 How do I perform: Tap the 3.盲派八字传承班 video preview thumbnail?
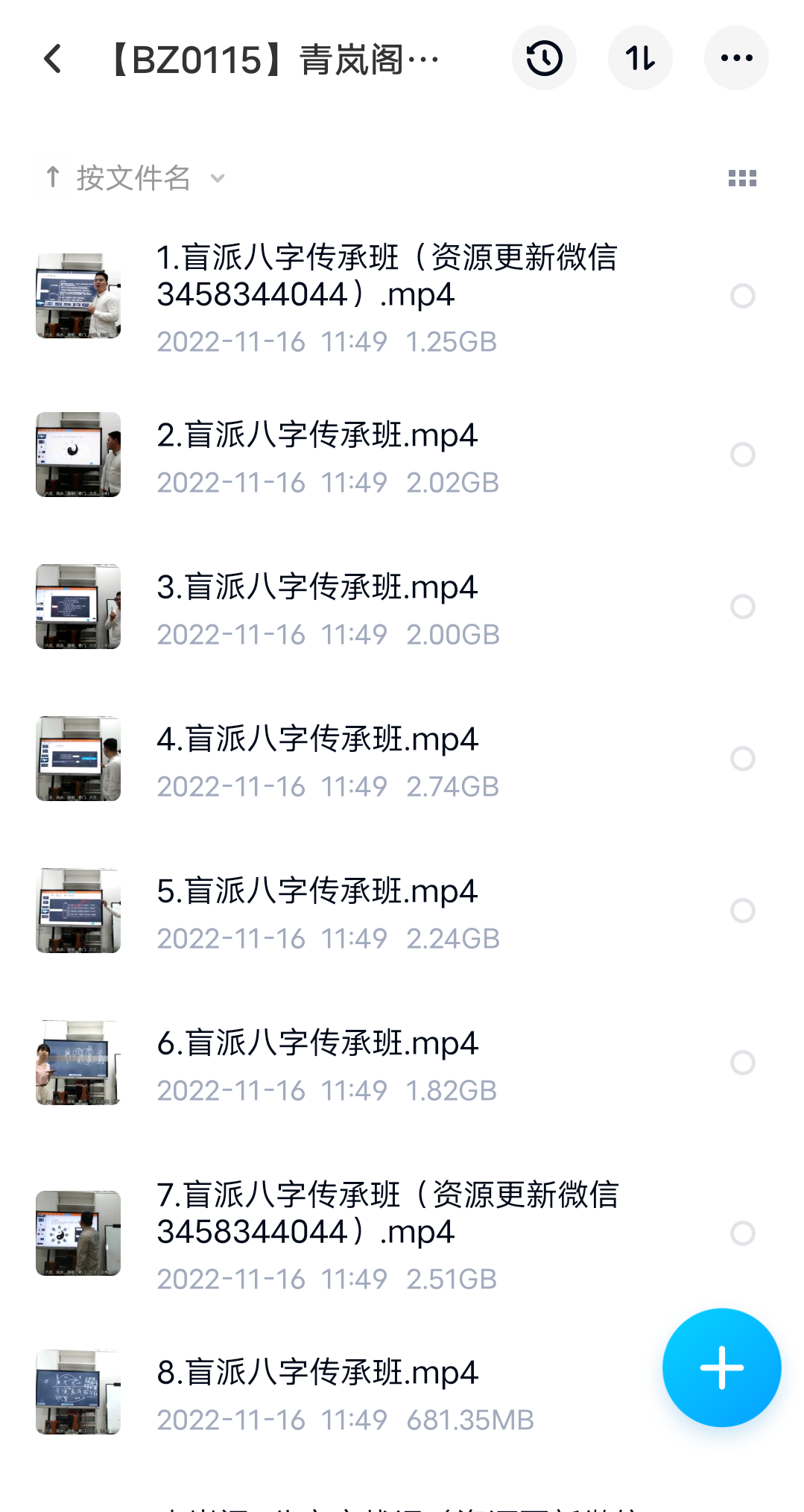[x=77, y=607]
